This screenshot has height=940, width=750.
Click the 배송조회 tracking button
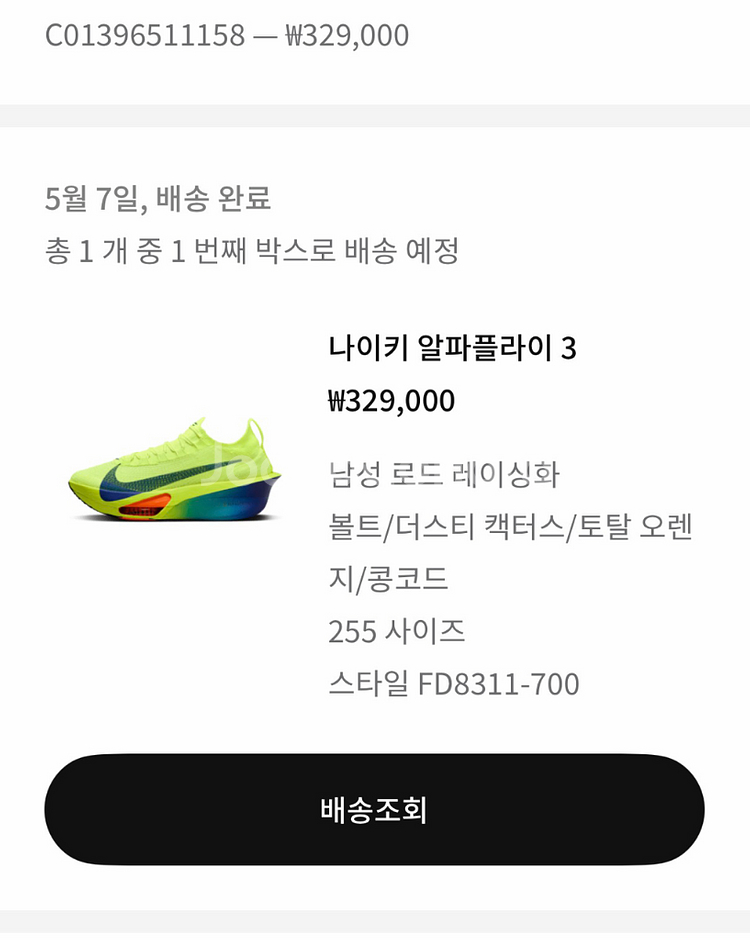[375, 810]
